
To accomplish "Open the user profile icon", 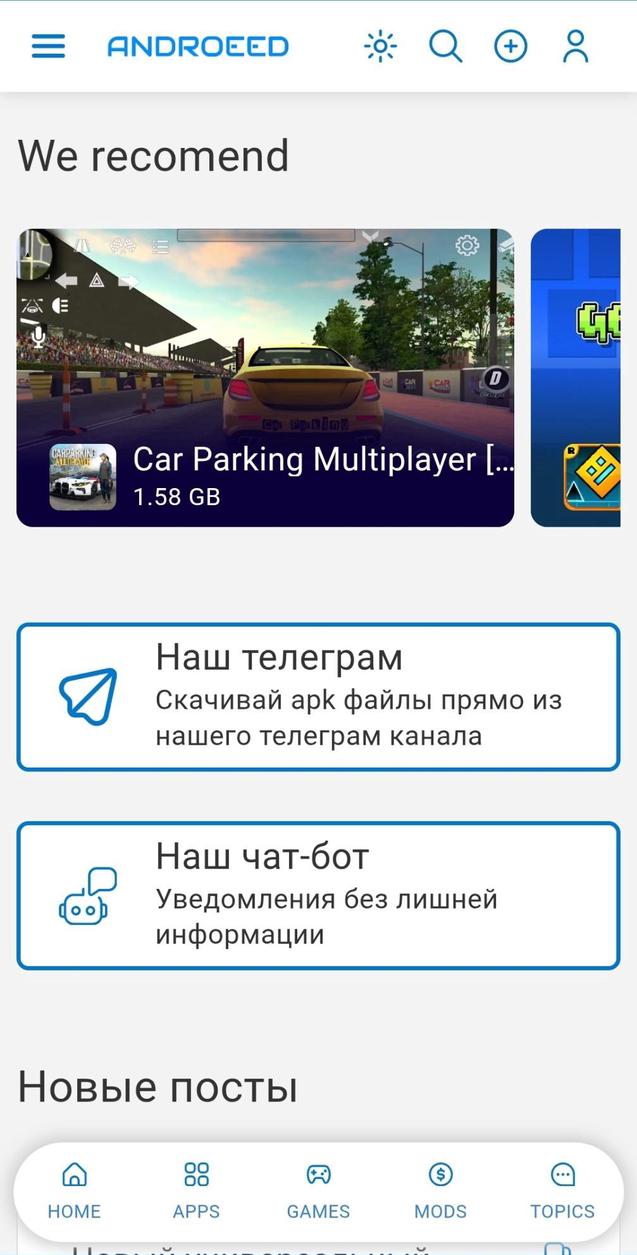I will (575, 46).
